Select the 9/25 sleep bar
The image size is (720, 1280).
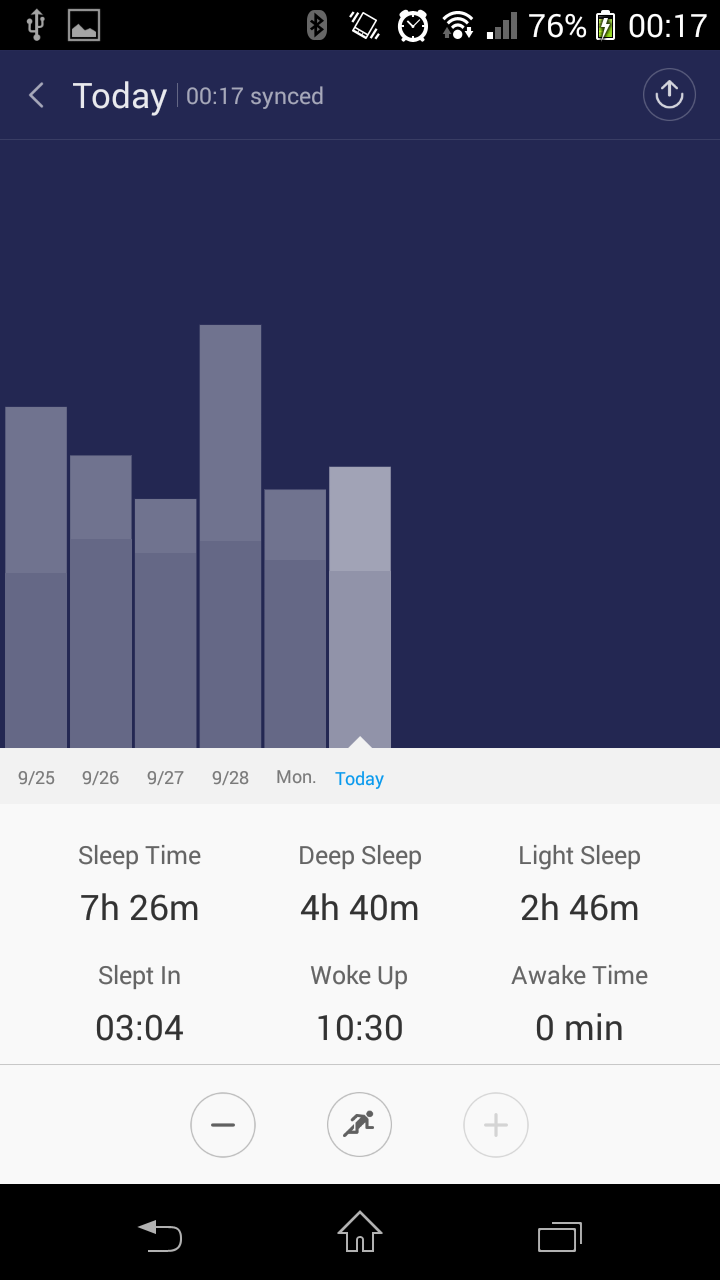pos(36,577)
